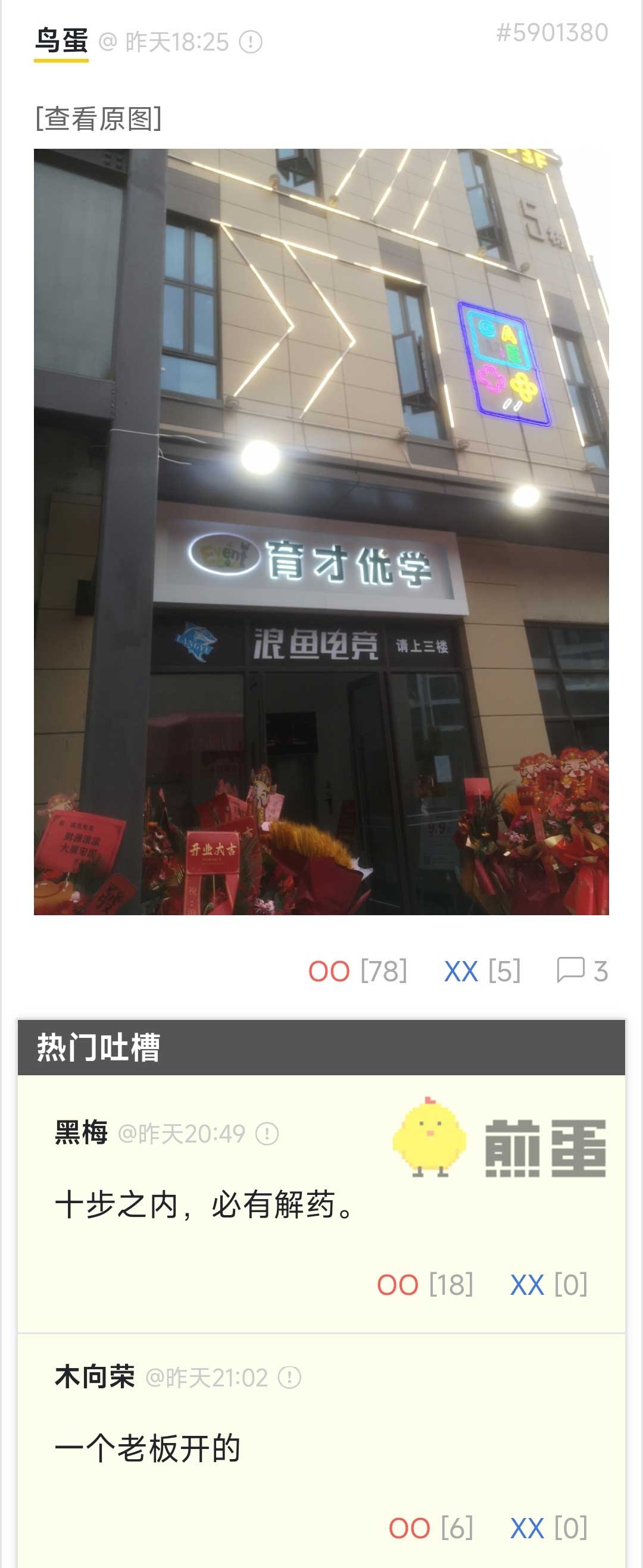Screen dimensions: 643x1568
Task: Open the 查看原图 link
Action: 99,118
